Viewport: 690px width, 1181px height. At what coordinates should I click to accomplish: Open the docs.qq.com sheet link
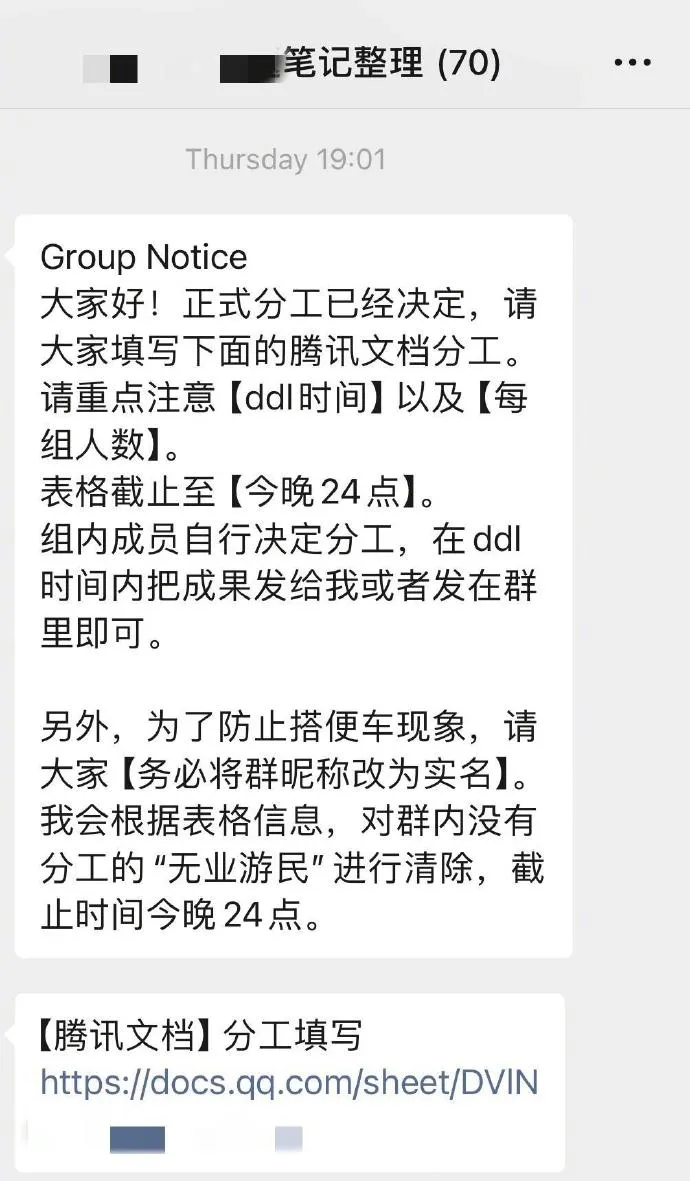pyautogui.click(x=289, y=1083)
